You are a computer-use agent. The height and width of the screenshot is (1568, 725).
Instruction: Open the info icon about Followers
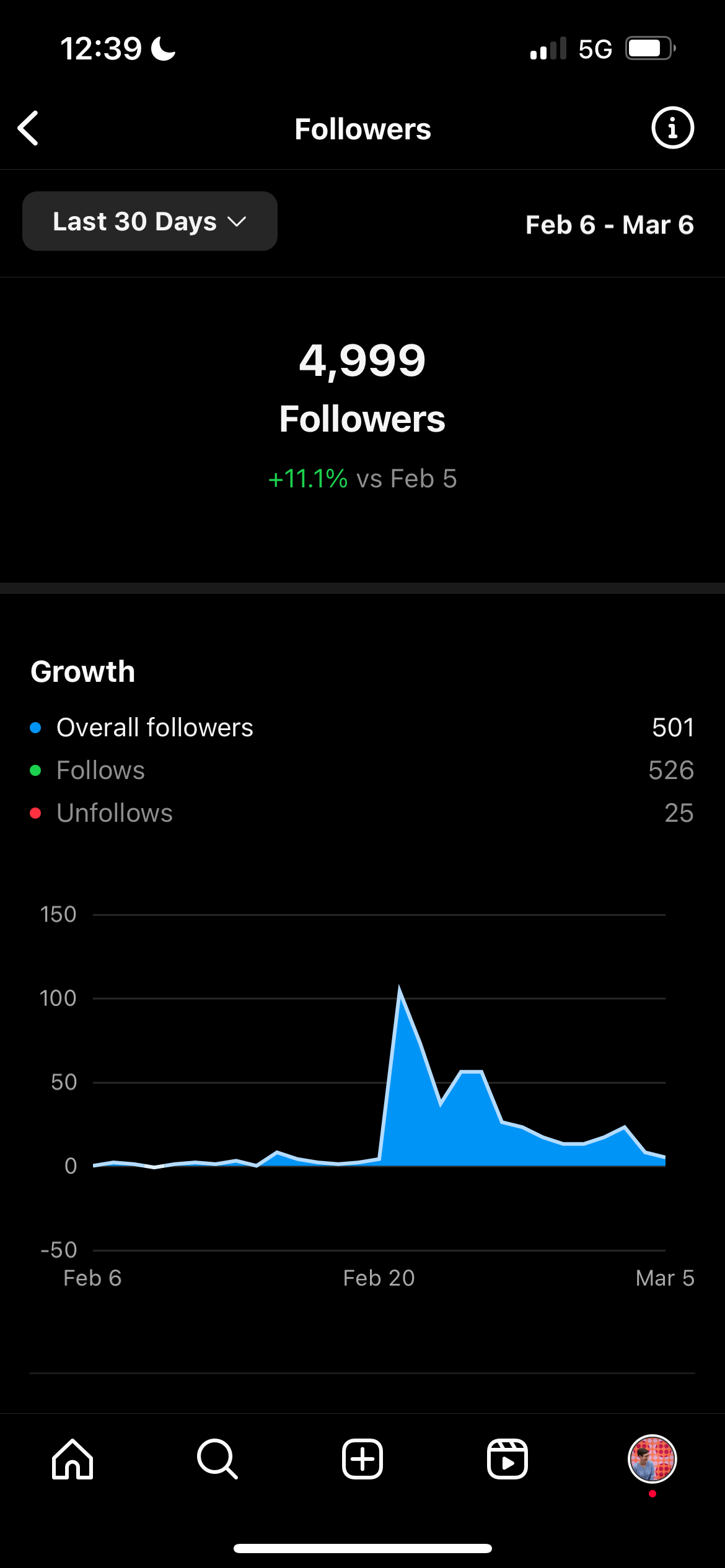[x=672, y=128]
